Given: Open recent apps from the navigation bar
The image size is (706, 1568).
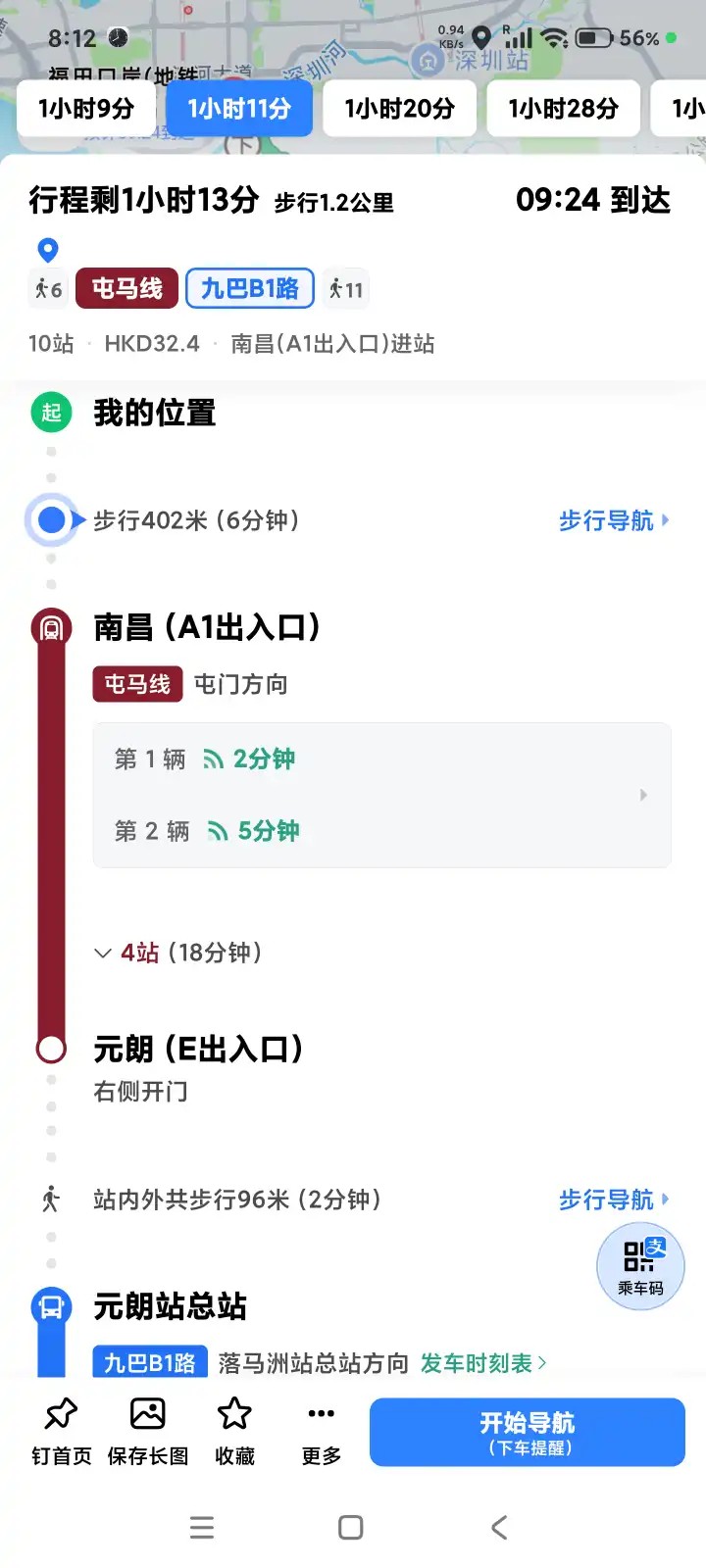Looking at the screenshot, I should [202, 1527].
